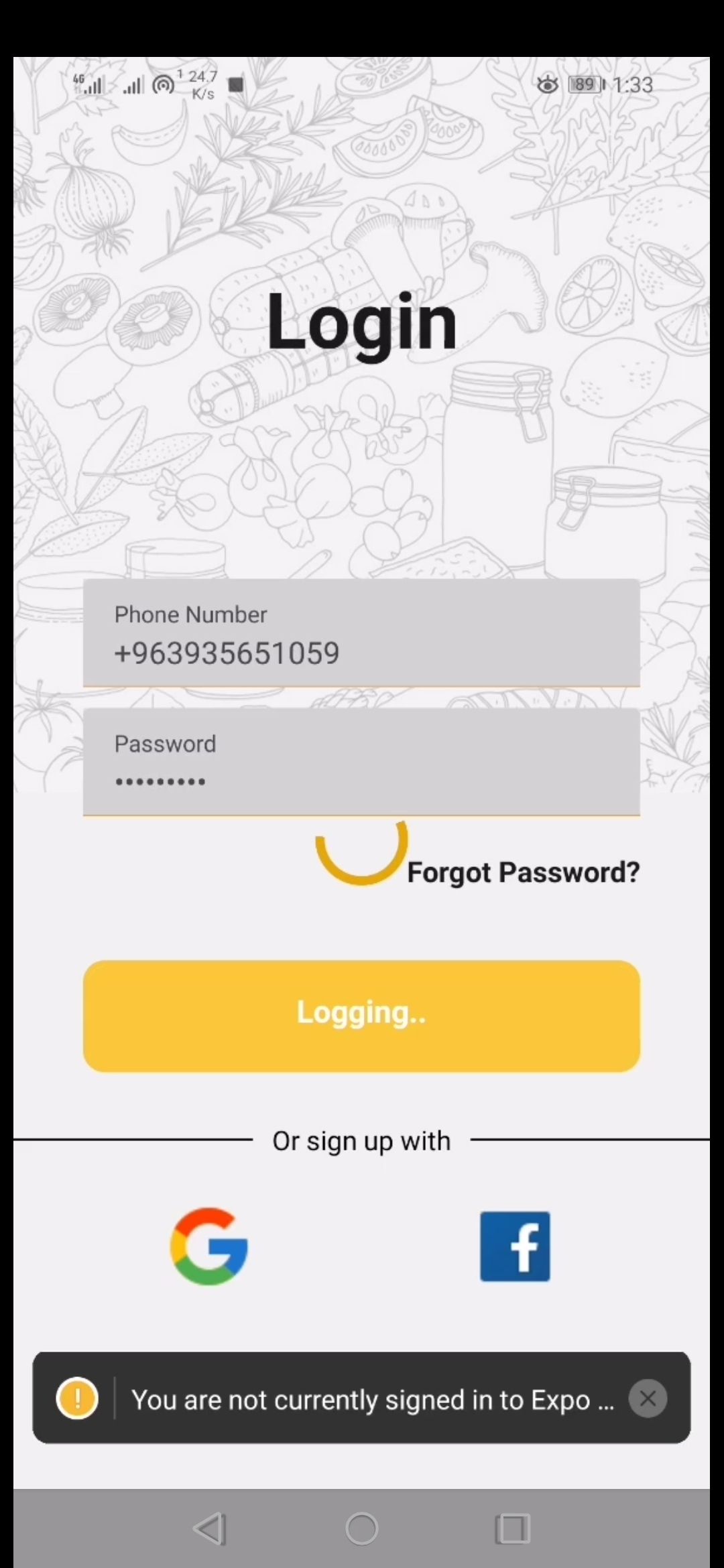
Task: Sign up with Facebook
Action: tap(515, 1246)
